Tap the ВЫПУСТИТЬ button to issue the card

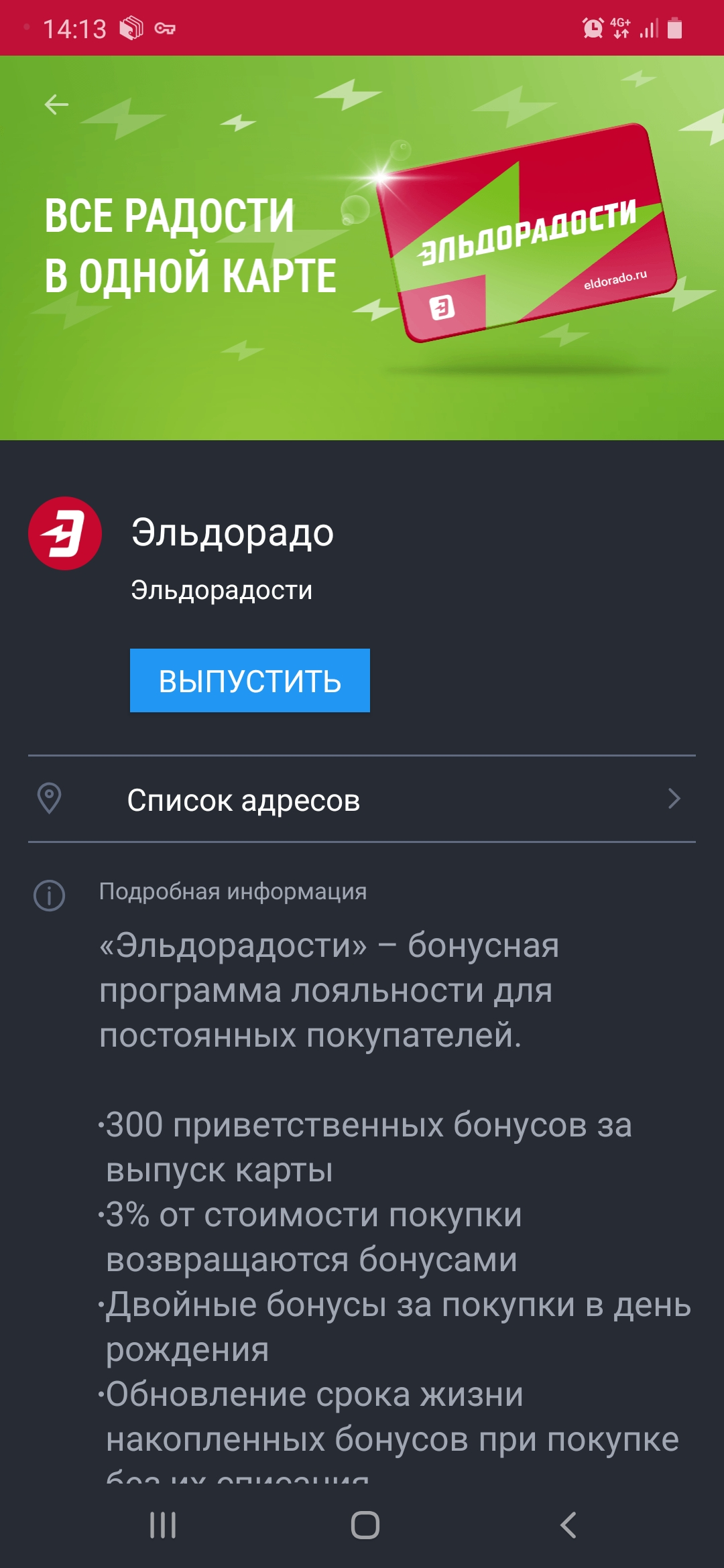click(x=249, y=680)
